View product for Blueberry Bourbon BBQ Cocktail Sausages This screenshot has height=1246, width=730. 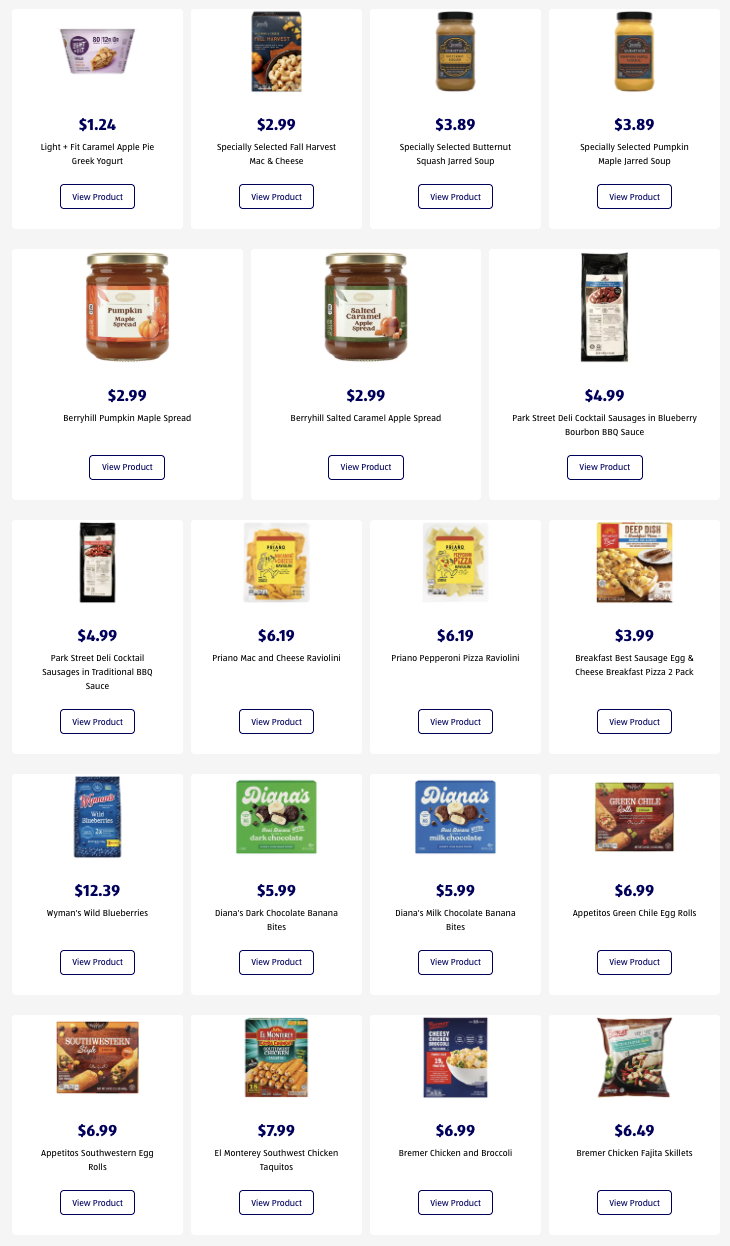coord(605,467)
